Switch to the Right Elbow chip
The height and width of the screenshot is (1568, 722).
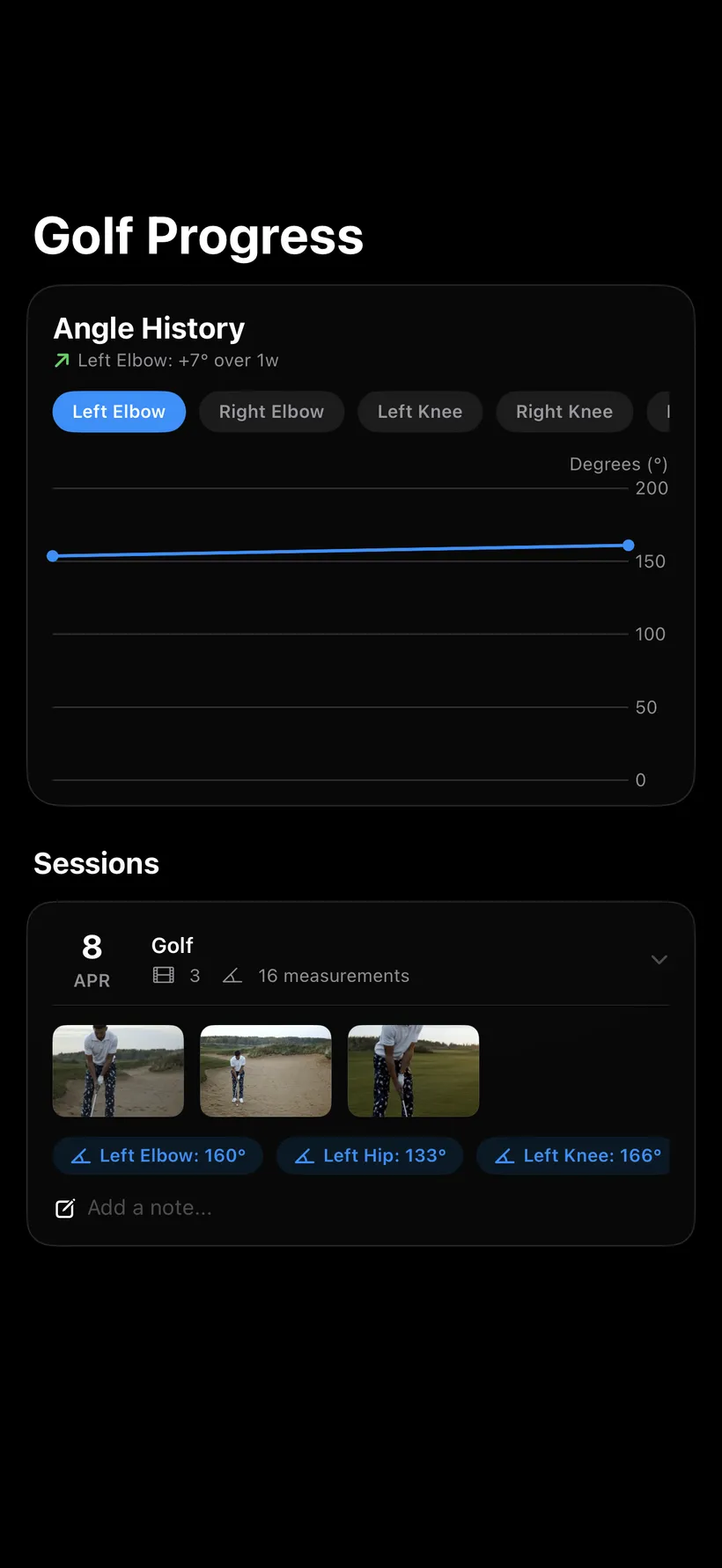271,412
